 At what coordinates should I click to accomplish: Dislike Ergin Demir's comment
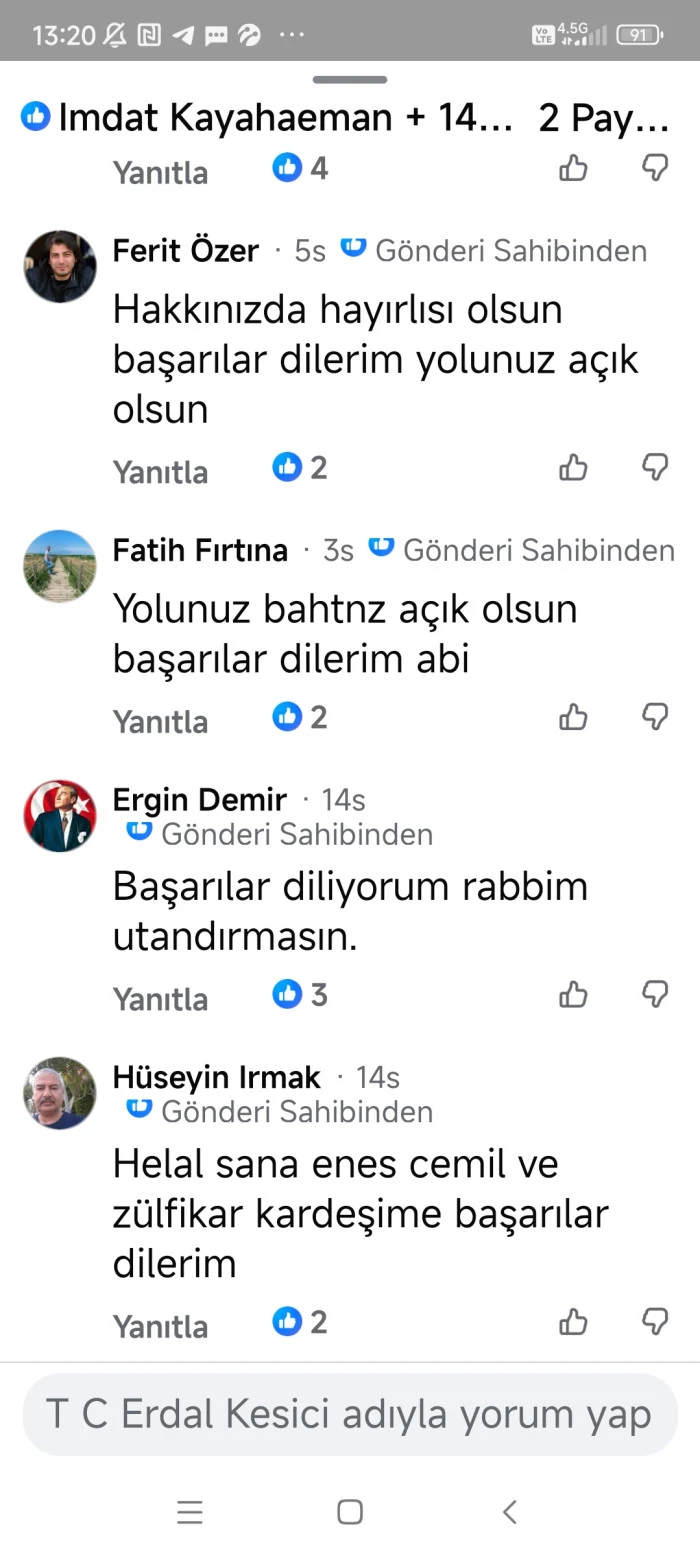[654, 994]
